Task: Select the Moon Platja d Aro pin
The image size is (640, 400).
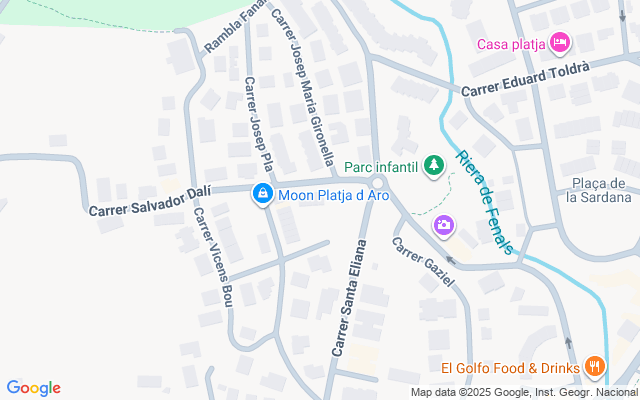Action: tap(262, 194)
